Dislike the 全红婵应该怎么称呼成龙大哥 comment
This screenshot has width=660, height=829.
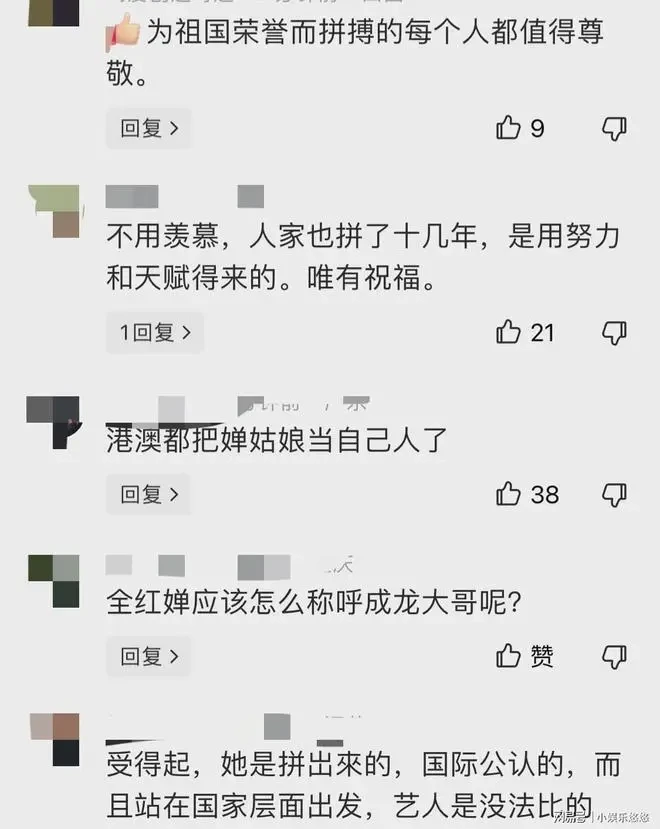614,656
